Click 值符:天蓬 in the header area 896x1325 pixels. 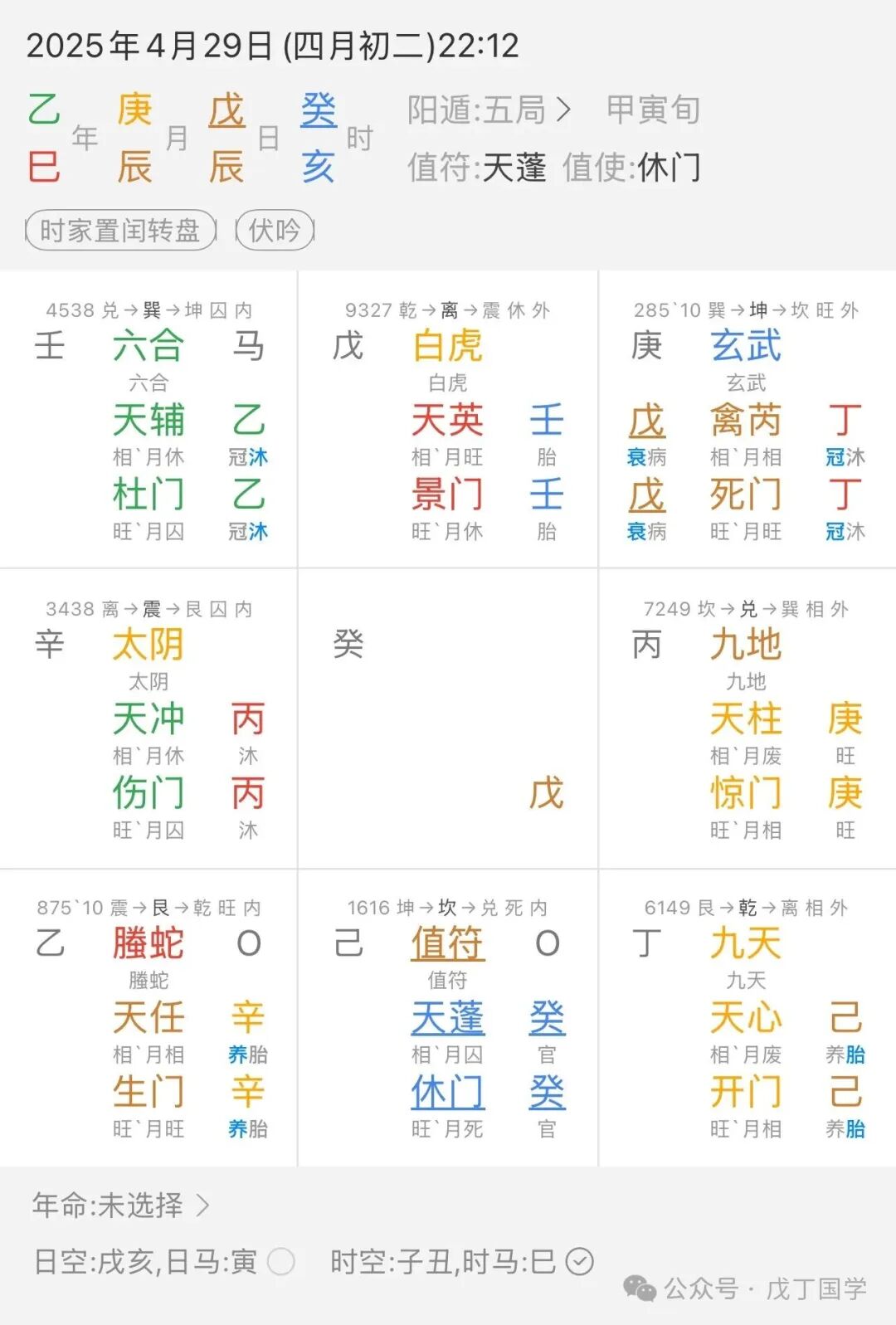[480, 168]
